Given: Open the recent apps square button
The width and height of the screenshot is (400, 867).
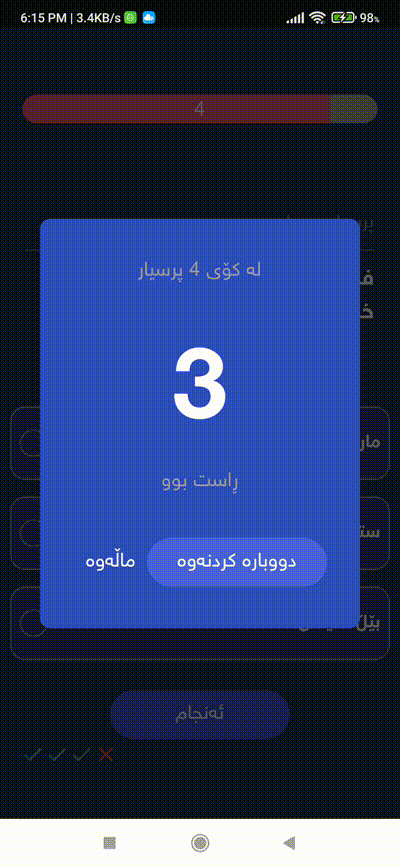Looking at the screenshot, I should (x=110, y=843).
